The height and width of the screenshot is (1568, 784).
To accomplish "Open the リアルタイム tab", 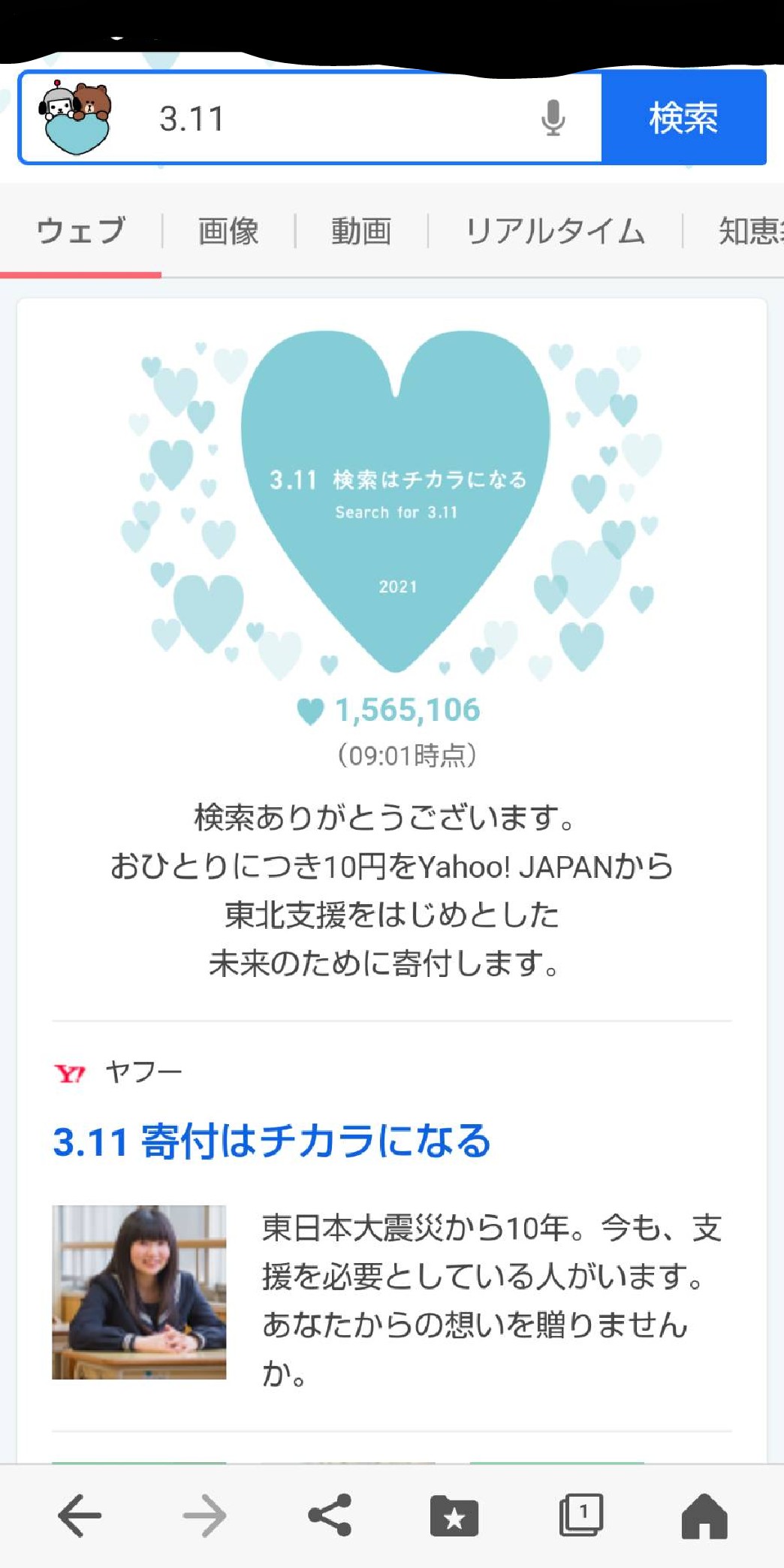I will tap(555, 231).
